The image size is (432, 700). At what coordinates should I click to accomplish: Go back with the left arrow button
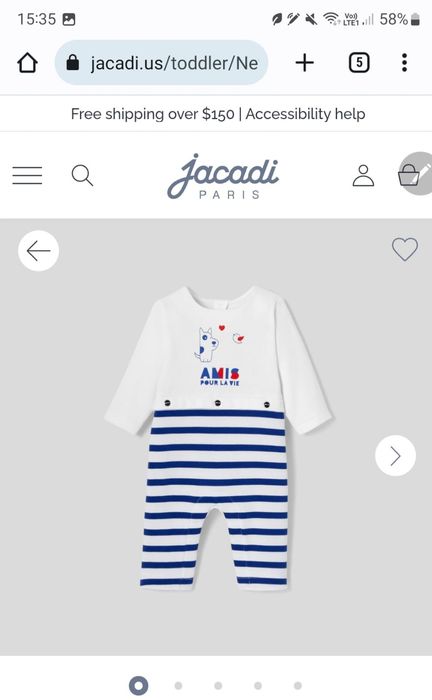pyautogui.click(x=38, y=251)
